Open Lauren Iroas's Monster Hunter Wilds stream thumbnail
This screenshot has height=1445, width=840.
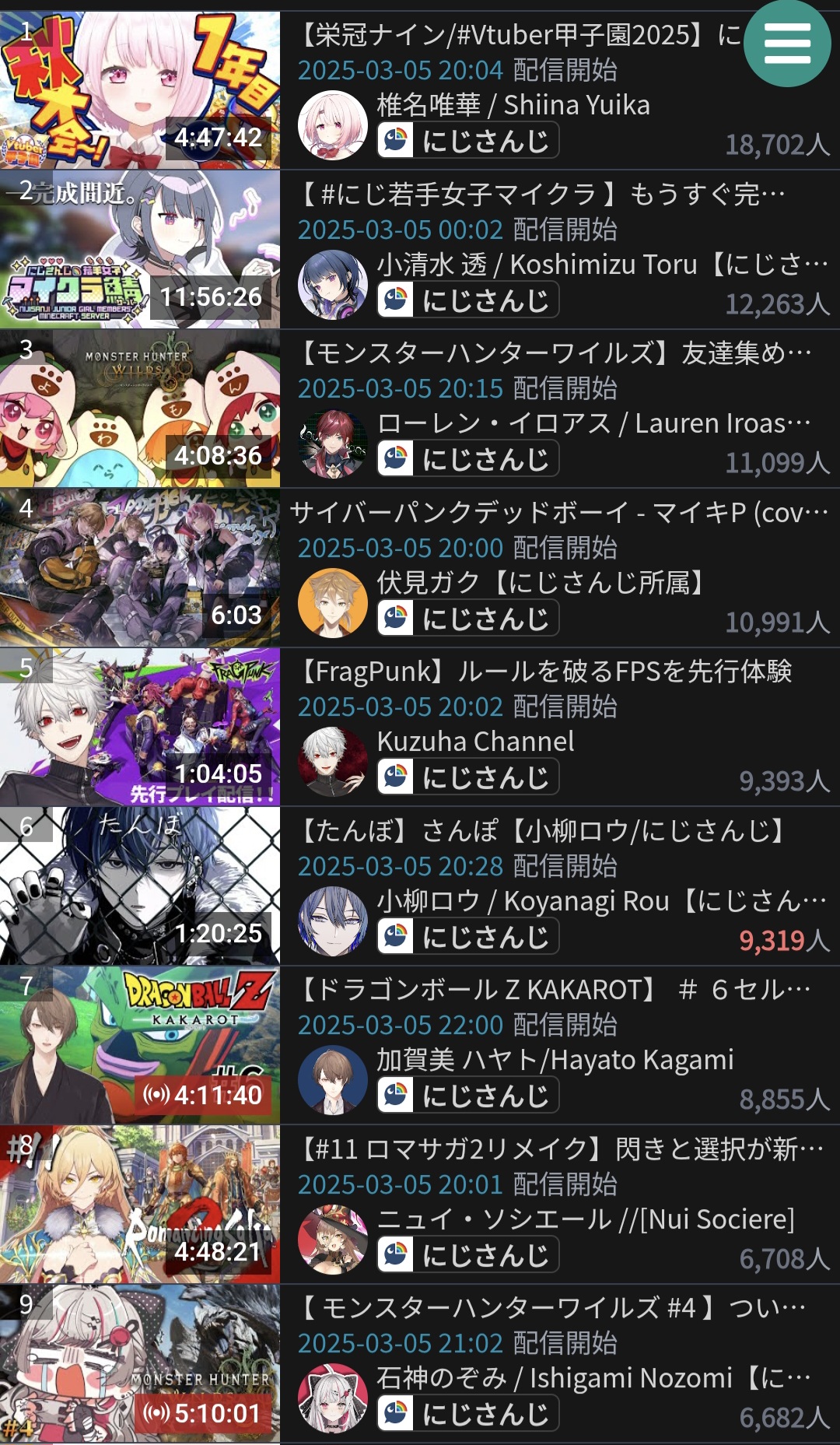click(140, 409)
